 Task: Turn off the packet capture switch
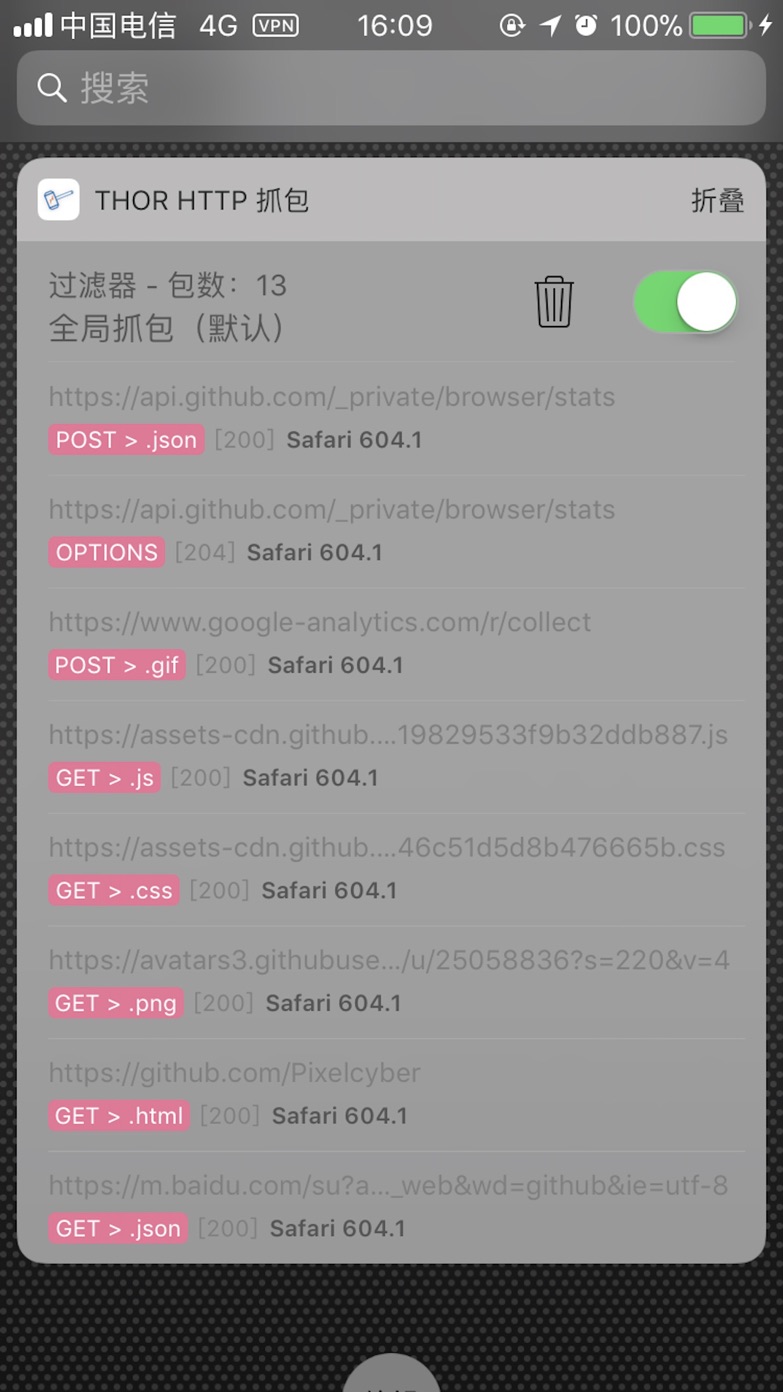[x=686, y=302]
